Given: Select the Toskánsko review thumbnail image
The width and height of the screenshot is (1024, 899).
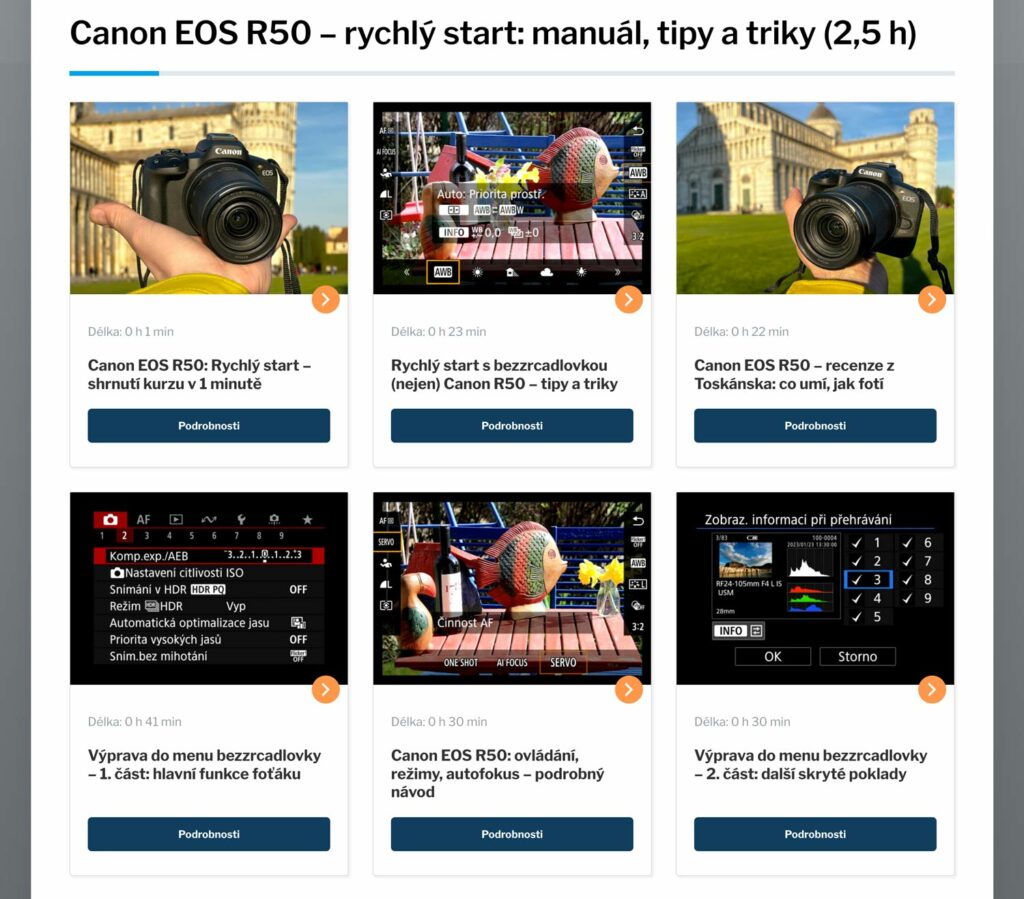Looking at the screenshot, I should [815, 197].
